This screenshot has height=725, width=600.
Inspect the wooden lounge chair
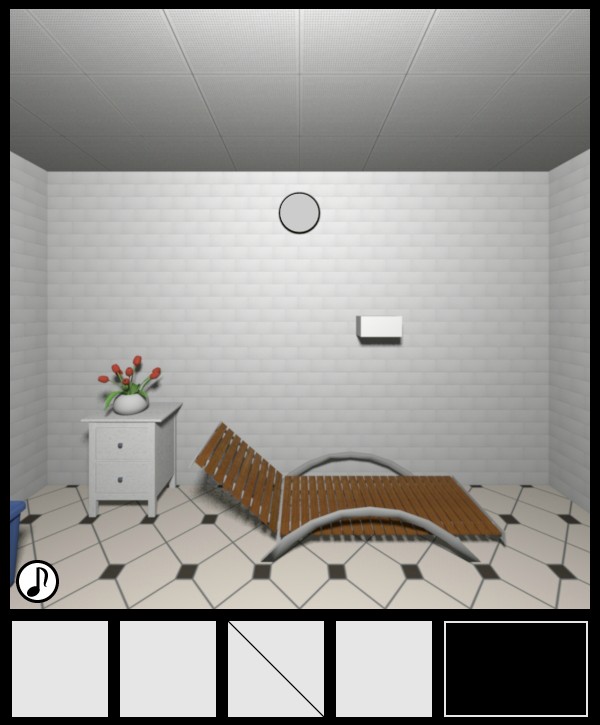pyautogui.click(x=360, y=495)
